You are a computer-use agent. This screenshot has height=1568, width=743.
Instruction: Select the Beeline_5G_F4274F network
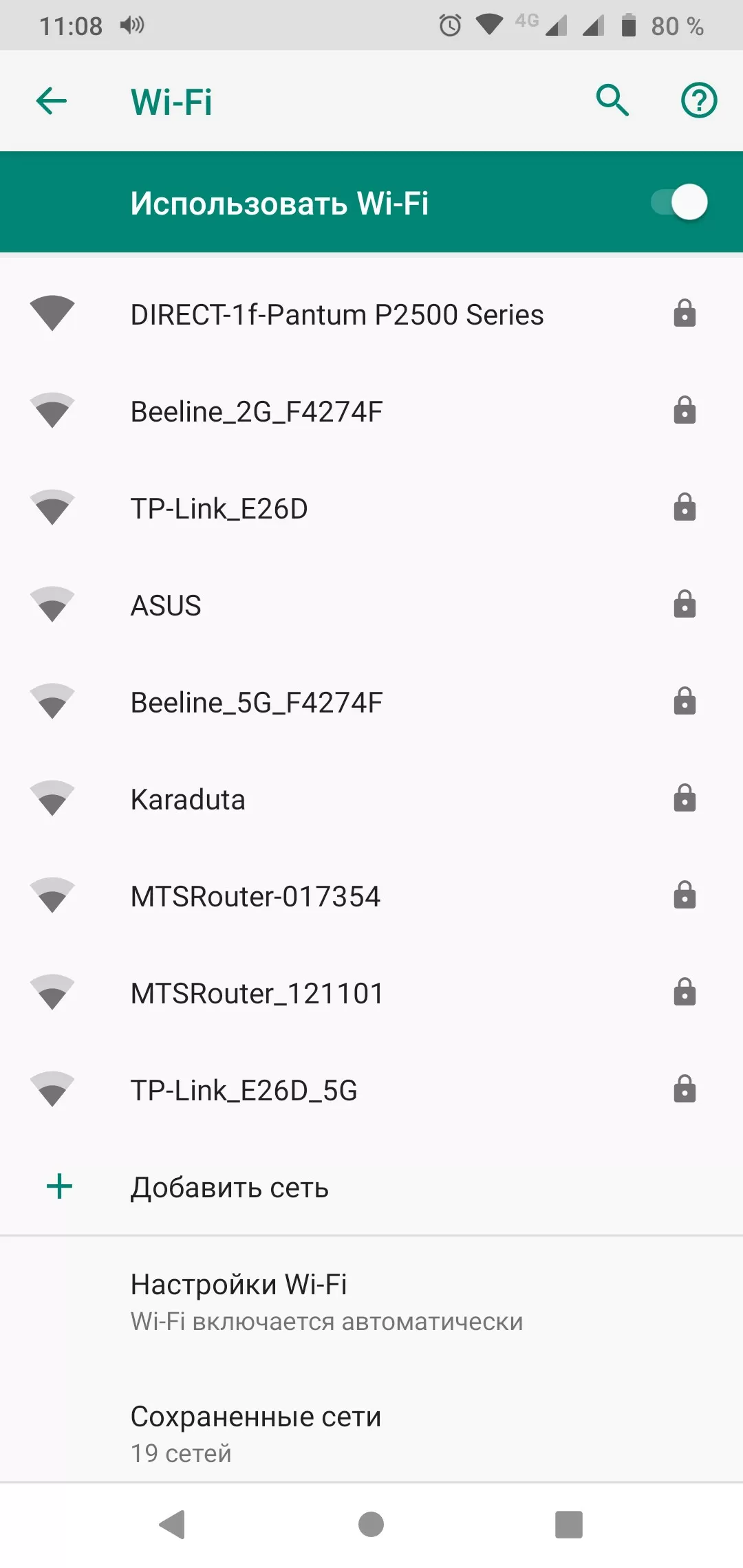257,703
